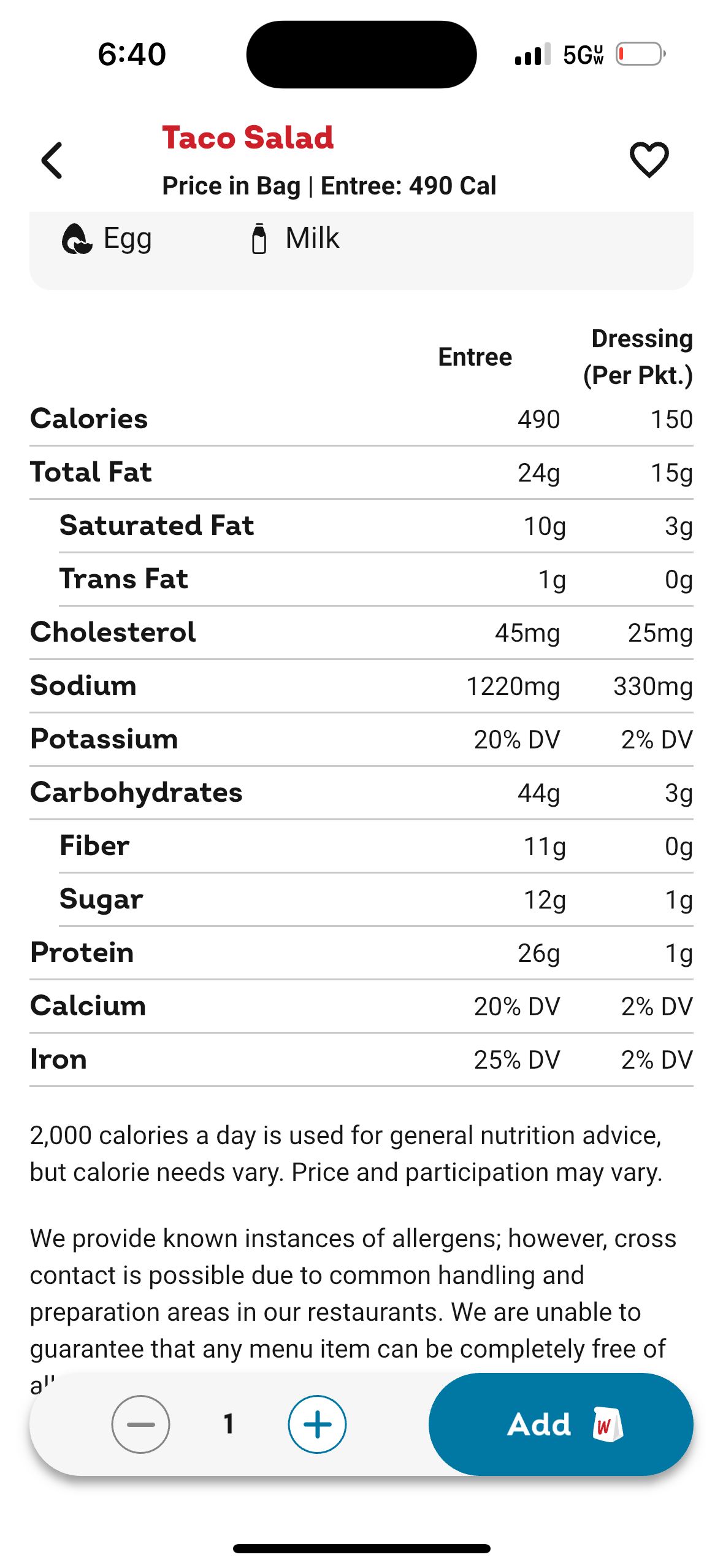
Task: Decrease quantity with minus button
Action: 140,1424
